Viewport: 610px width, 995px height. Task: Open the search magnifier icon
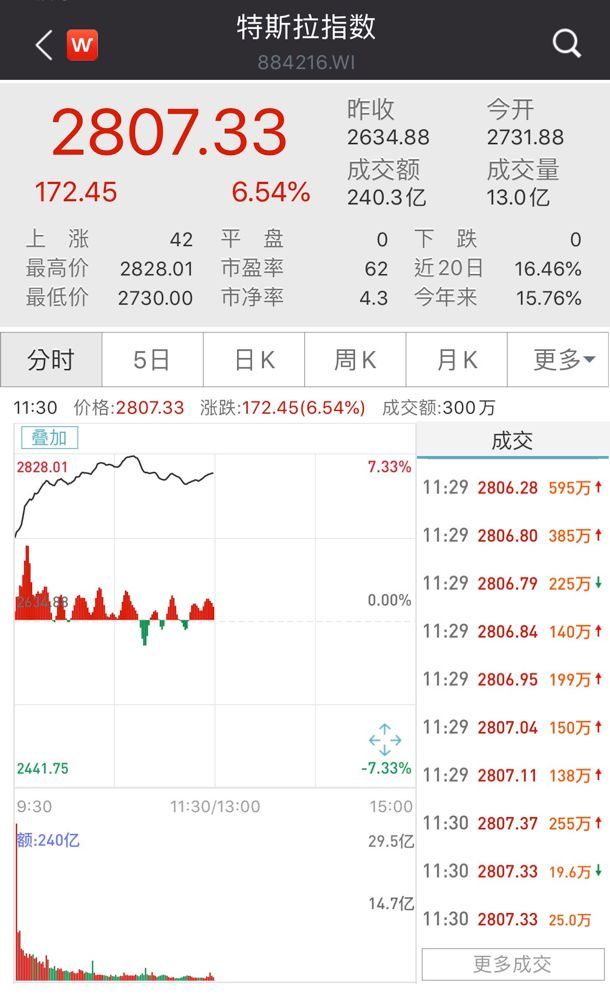coord(567,43)
